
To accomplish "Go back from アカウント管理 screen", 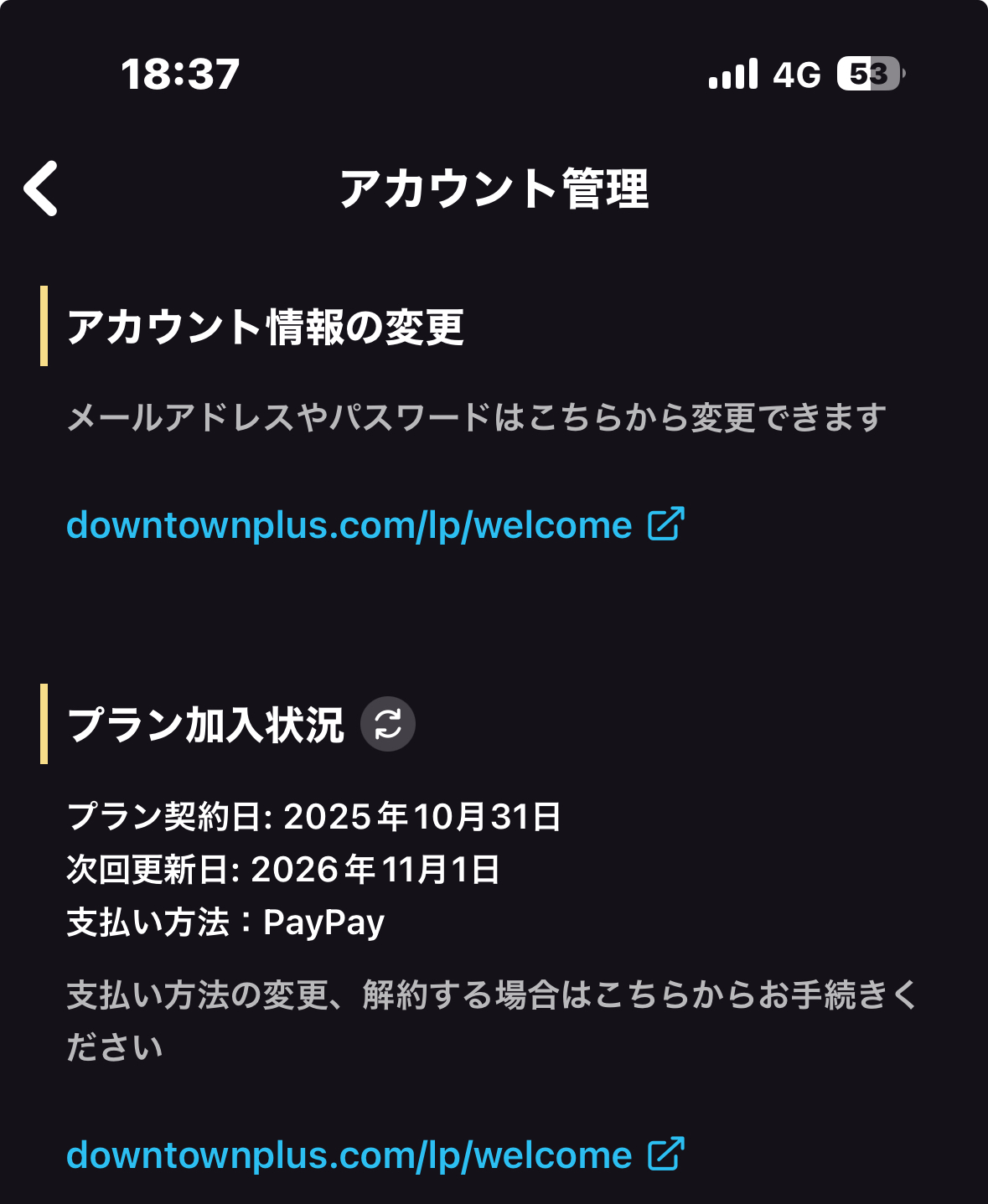I will (x=41, y=189).
